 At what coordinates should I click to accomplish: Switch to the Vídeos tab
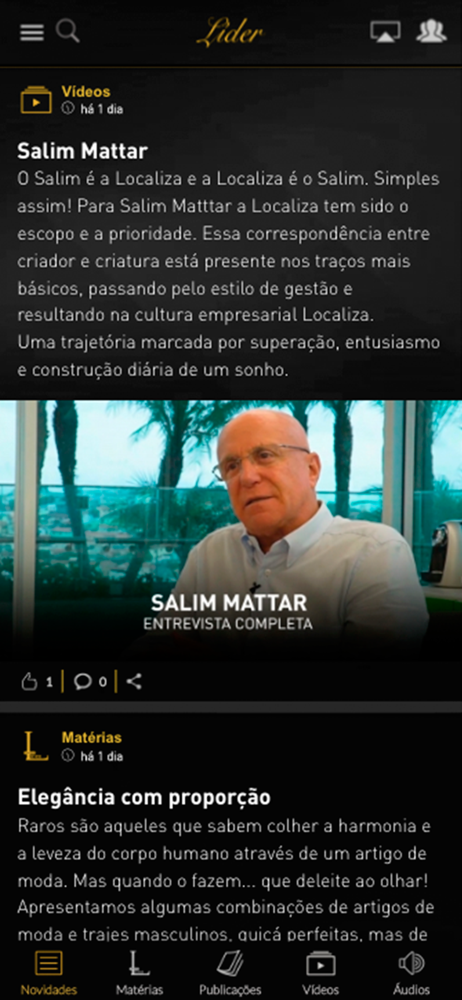[x=320, y=973]
